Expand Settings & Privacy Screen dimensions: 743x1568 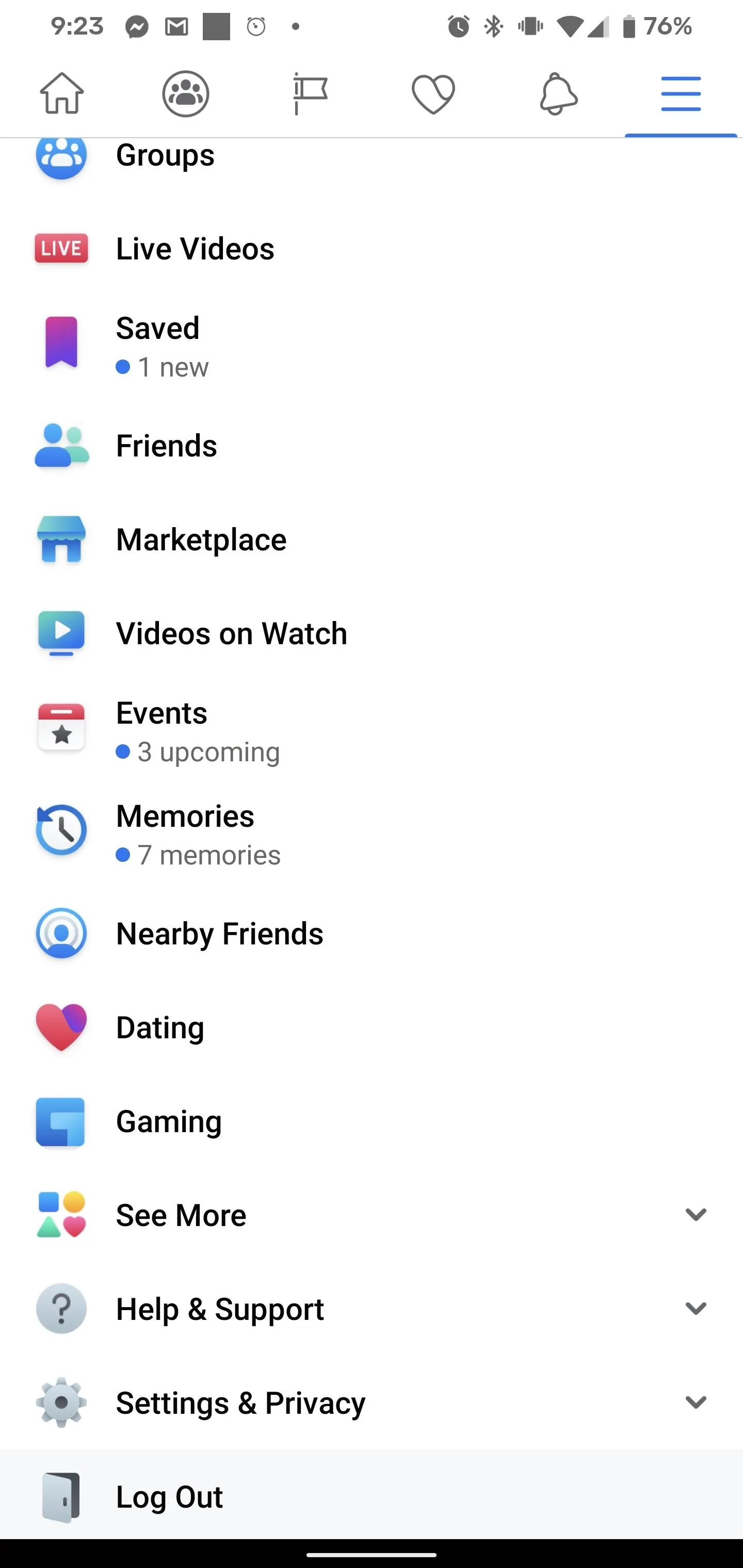click(372, 1402)
